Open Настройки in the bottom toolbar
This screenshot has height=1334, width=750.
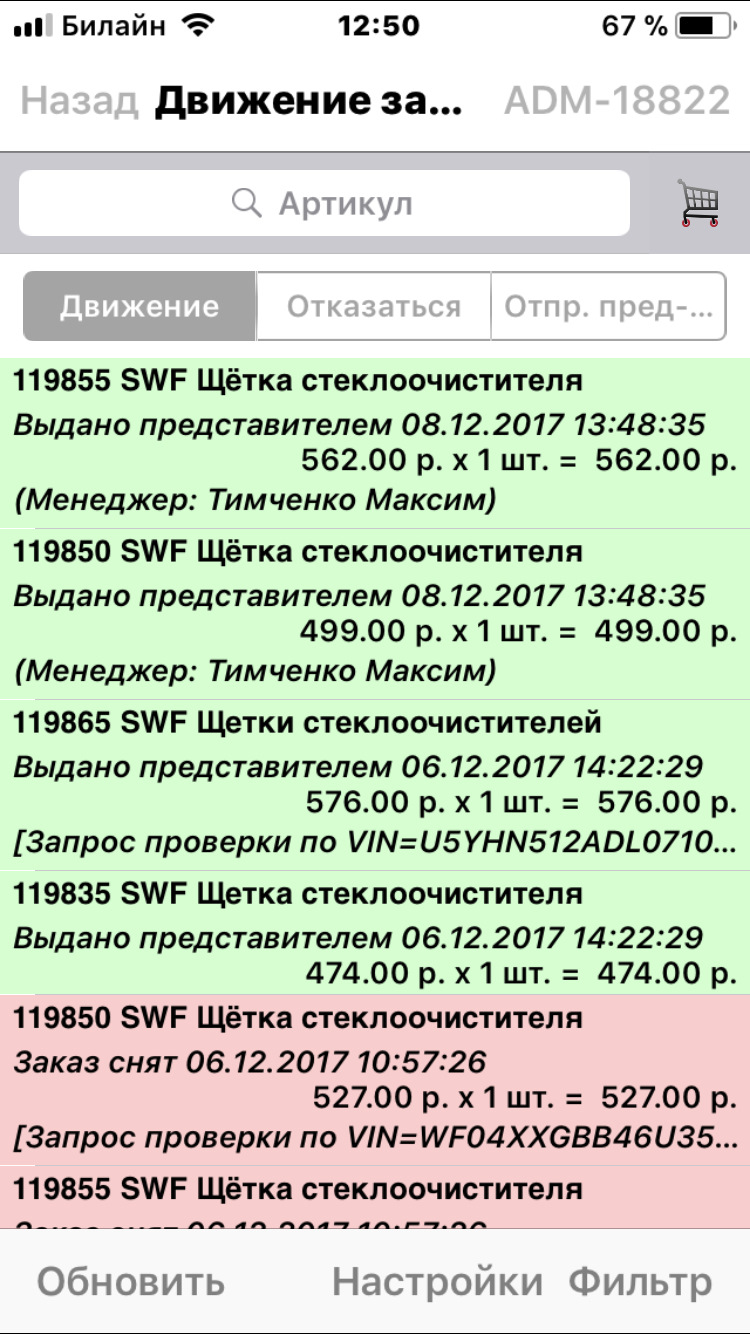[x=437, y=1282]
